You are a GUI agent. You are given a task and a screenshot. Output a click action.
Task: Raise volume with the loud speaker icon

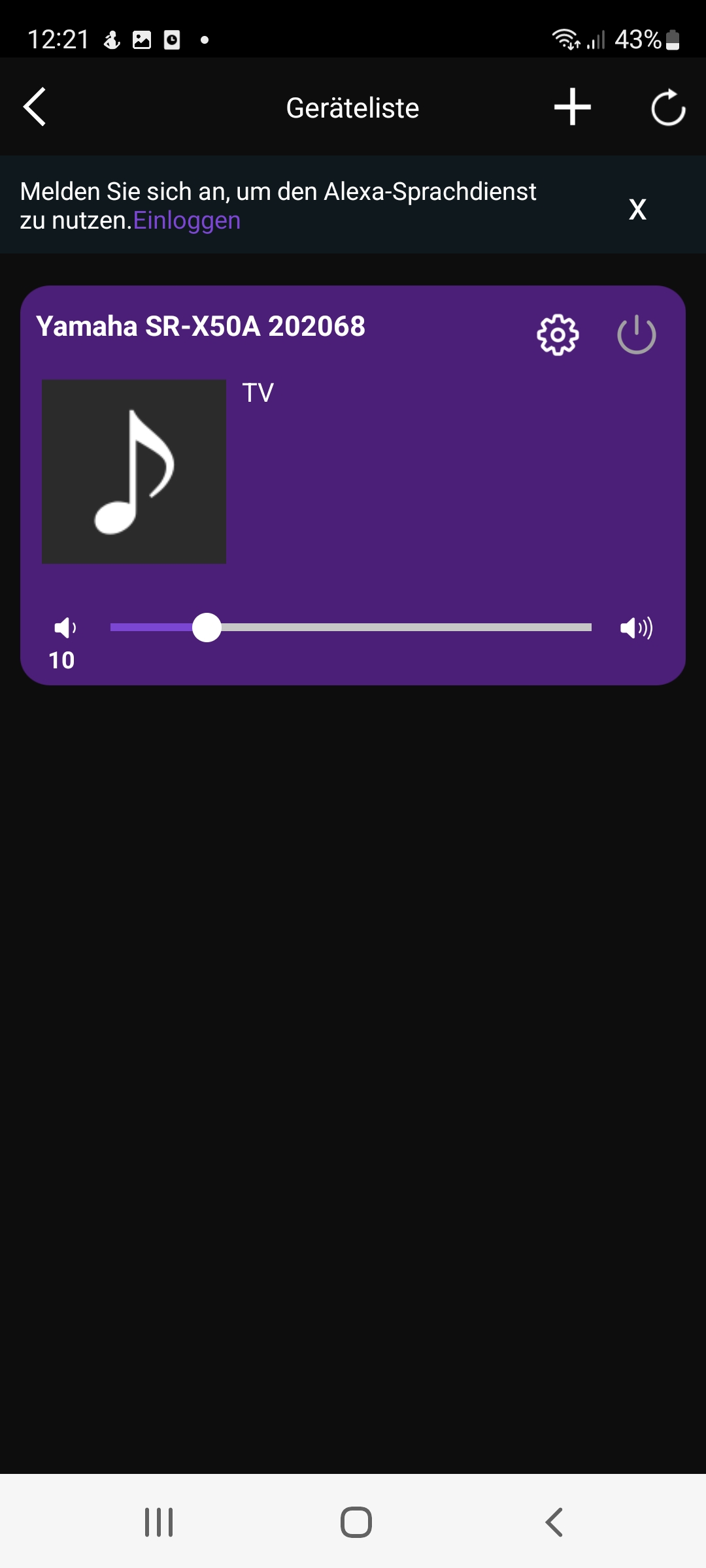point(636,628)
